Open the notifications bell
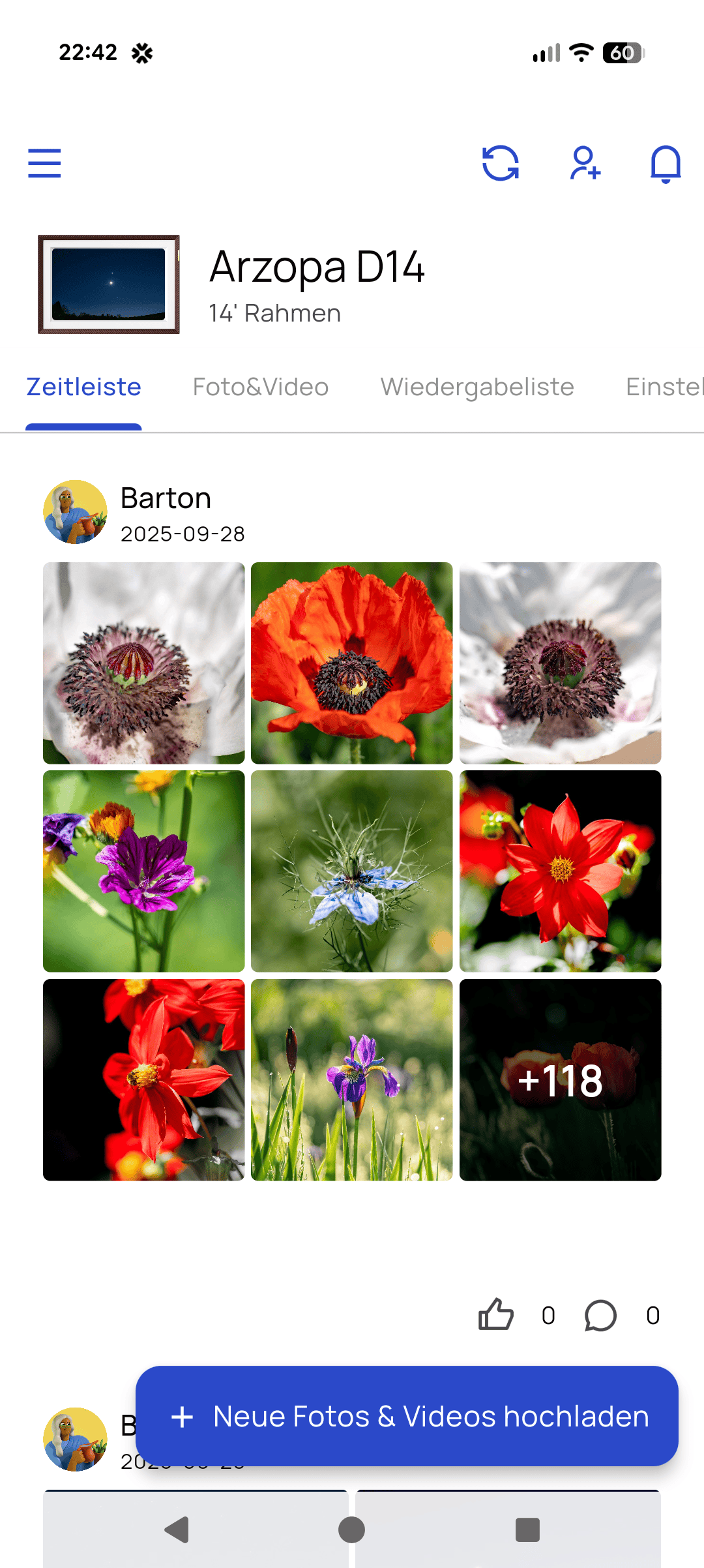Screen dimensions: 704x1568 pos(666,163)
